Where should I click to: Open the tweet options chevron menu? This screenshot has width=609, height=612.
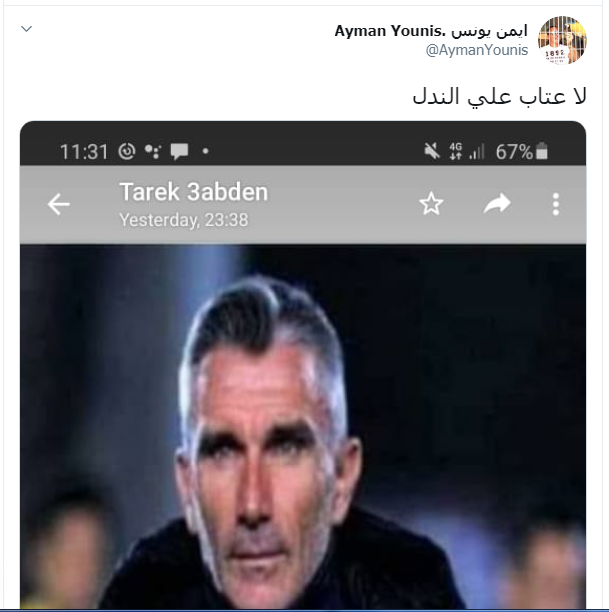27,29
